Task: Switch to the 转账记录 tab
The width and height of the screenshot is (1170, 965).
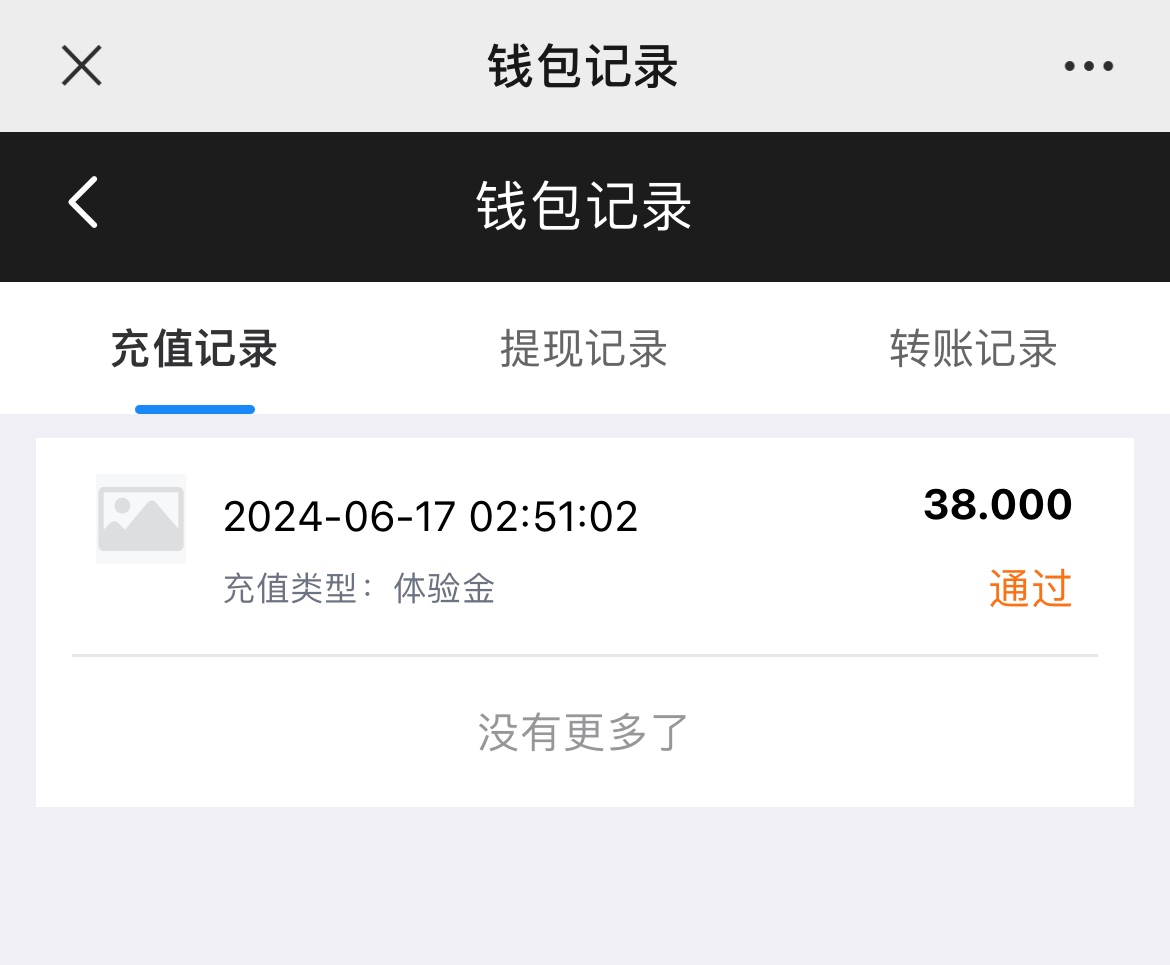Action: pos(973,350)
